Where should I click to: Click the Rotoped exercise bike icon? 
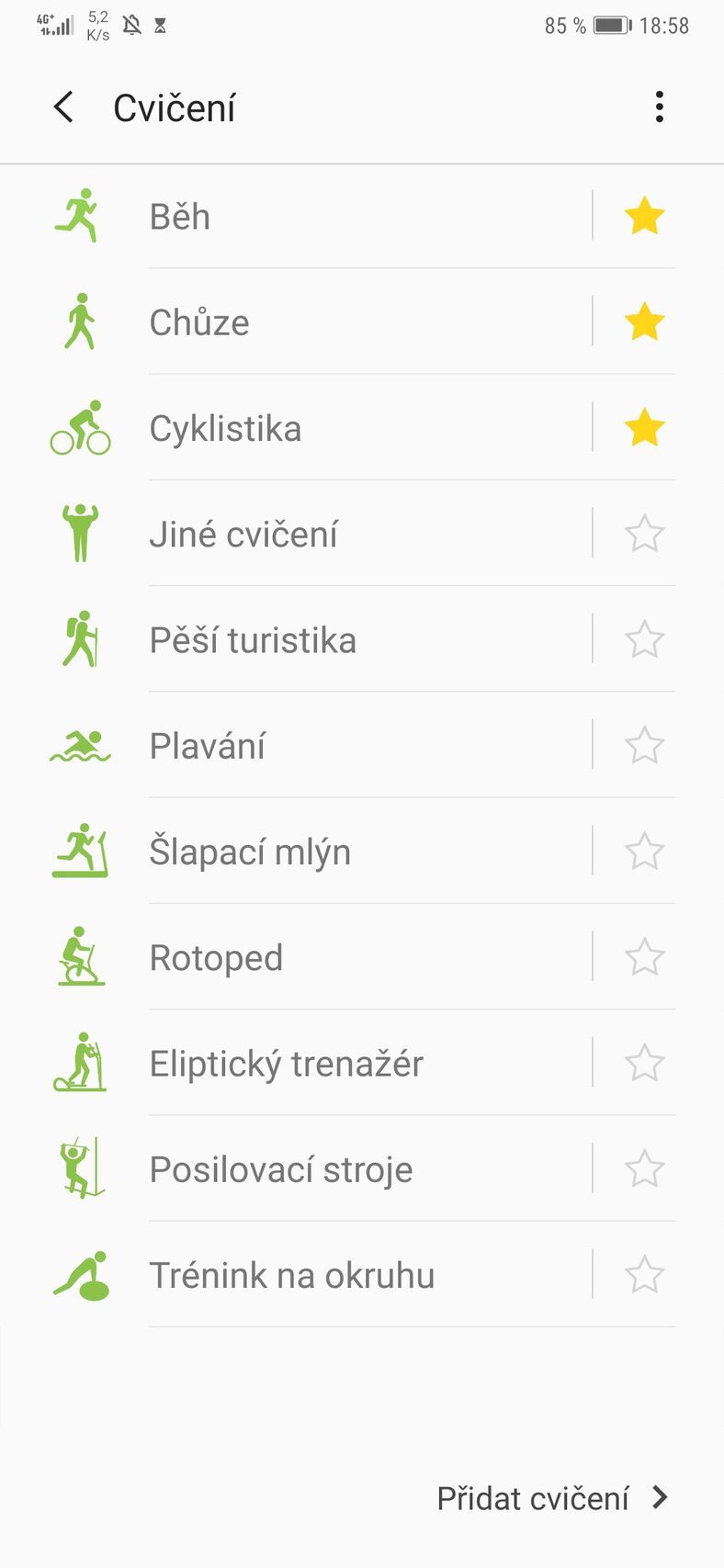pos(80,956)
